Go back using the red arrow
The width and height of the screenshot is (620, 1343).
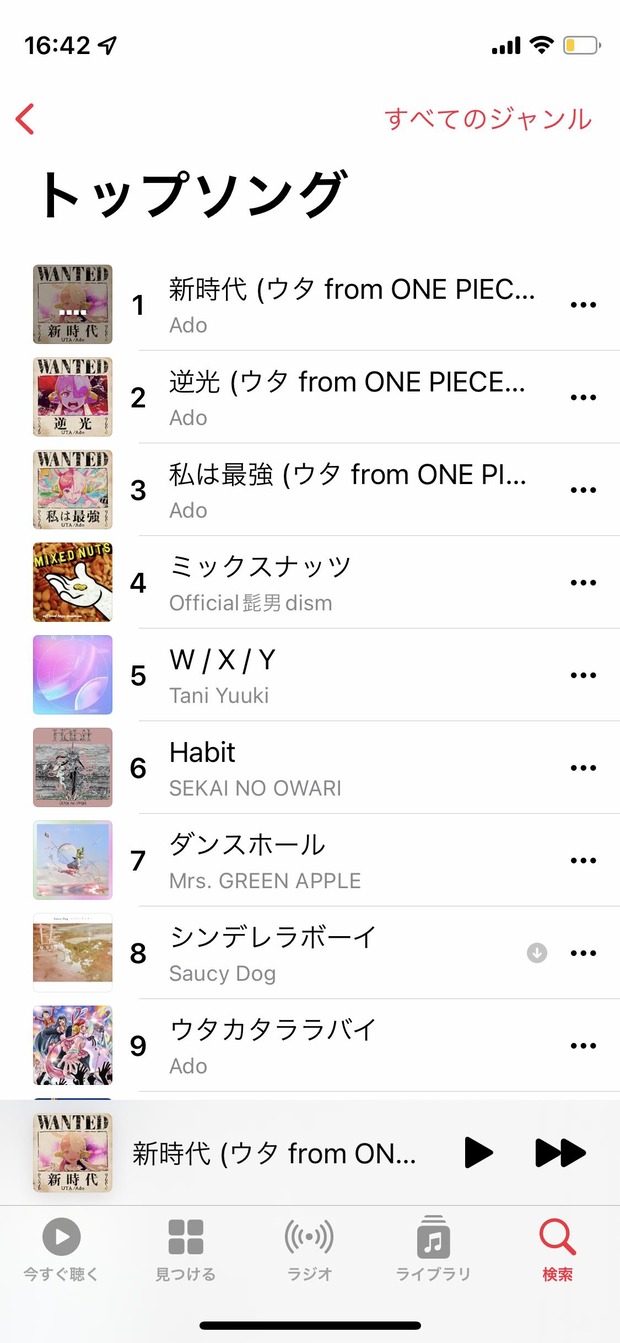(x=26, y=119)
